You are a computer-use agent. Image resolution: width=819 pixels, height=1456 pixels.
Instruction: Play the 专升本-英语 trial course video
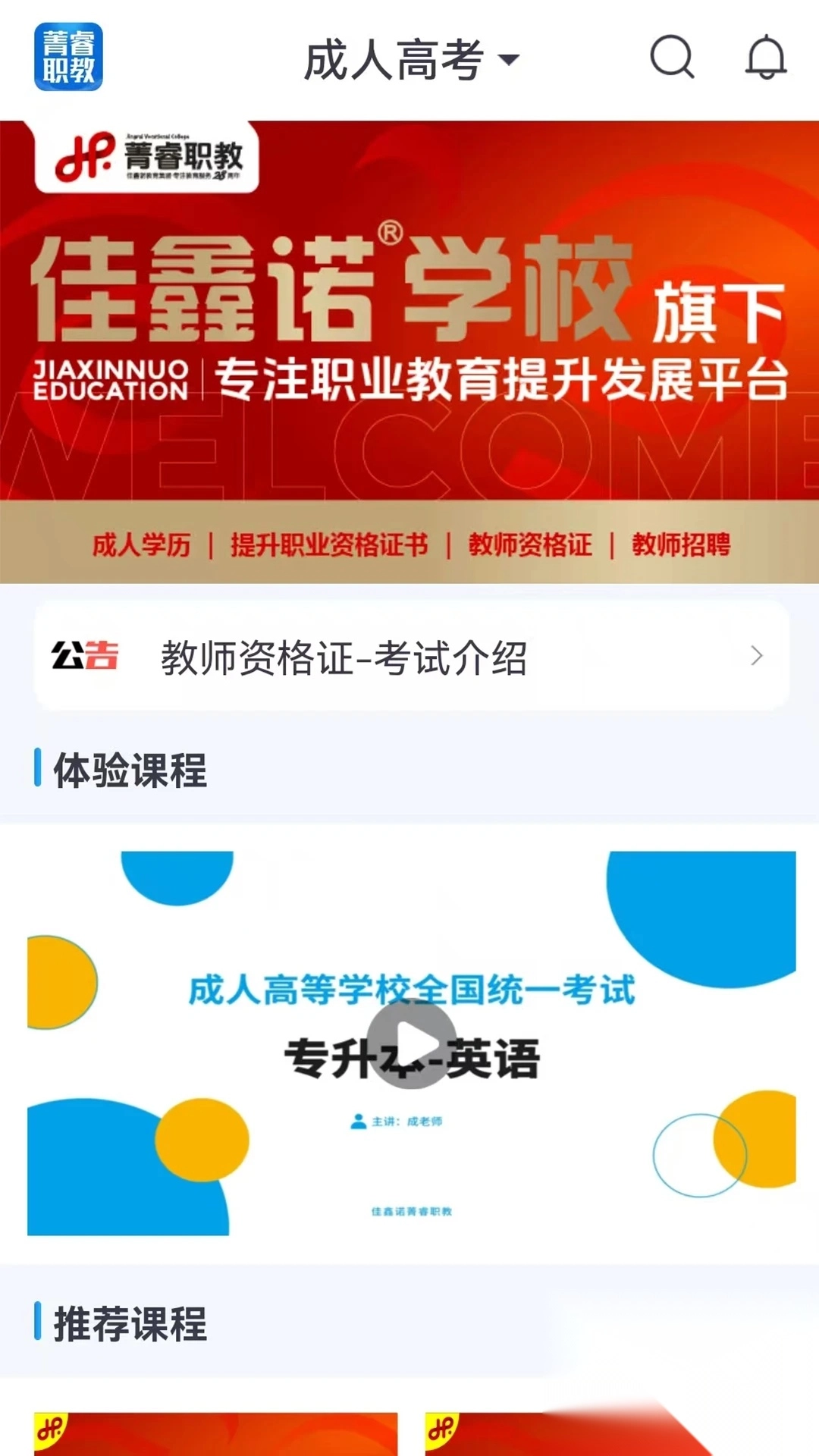tap(412, 1043)
